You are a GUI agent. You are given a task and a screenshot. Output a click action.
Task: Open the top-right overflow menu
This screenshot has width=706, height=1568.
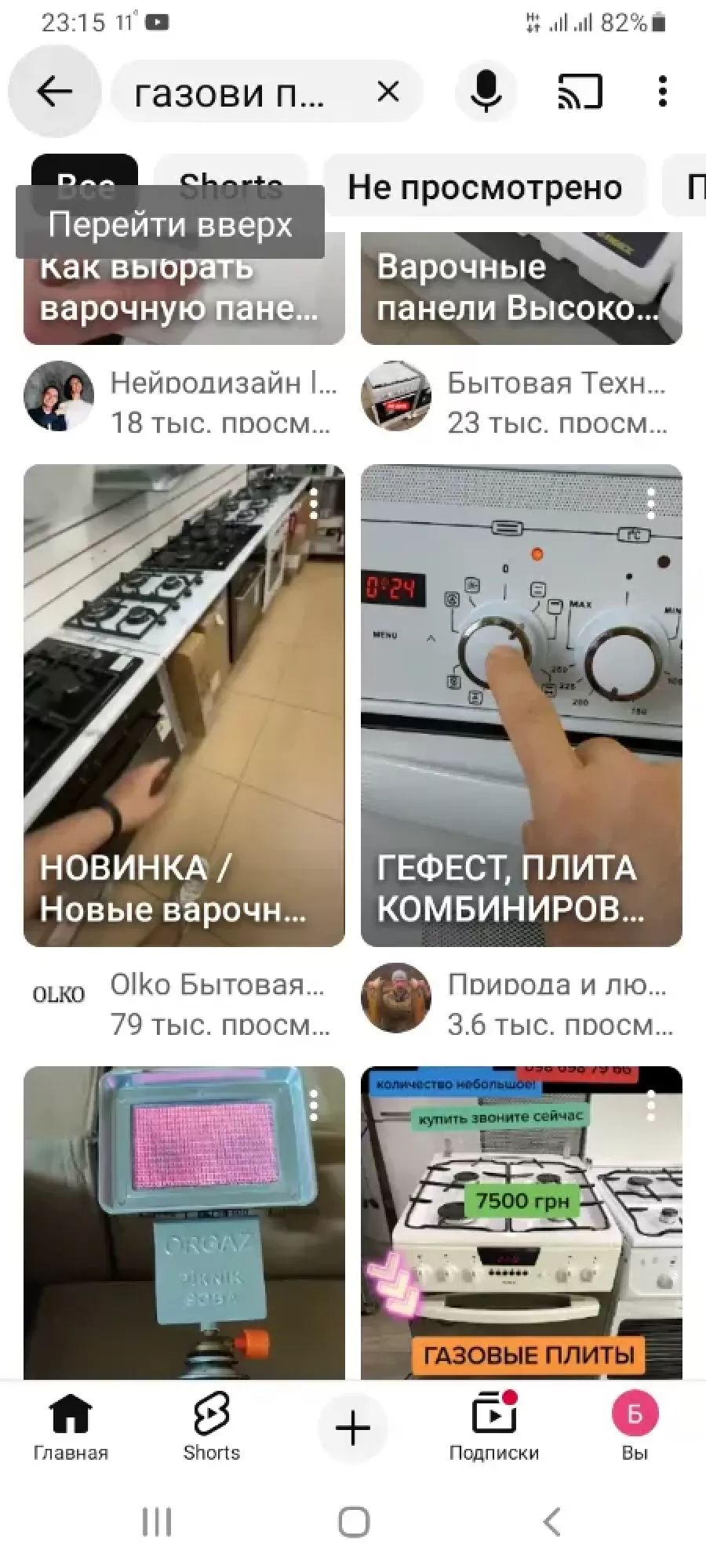click(x=663, y=92)
